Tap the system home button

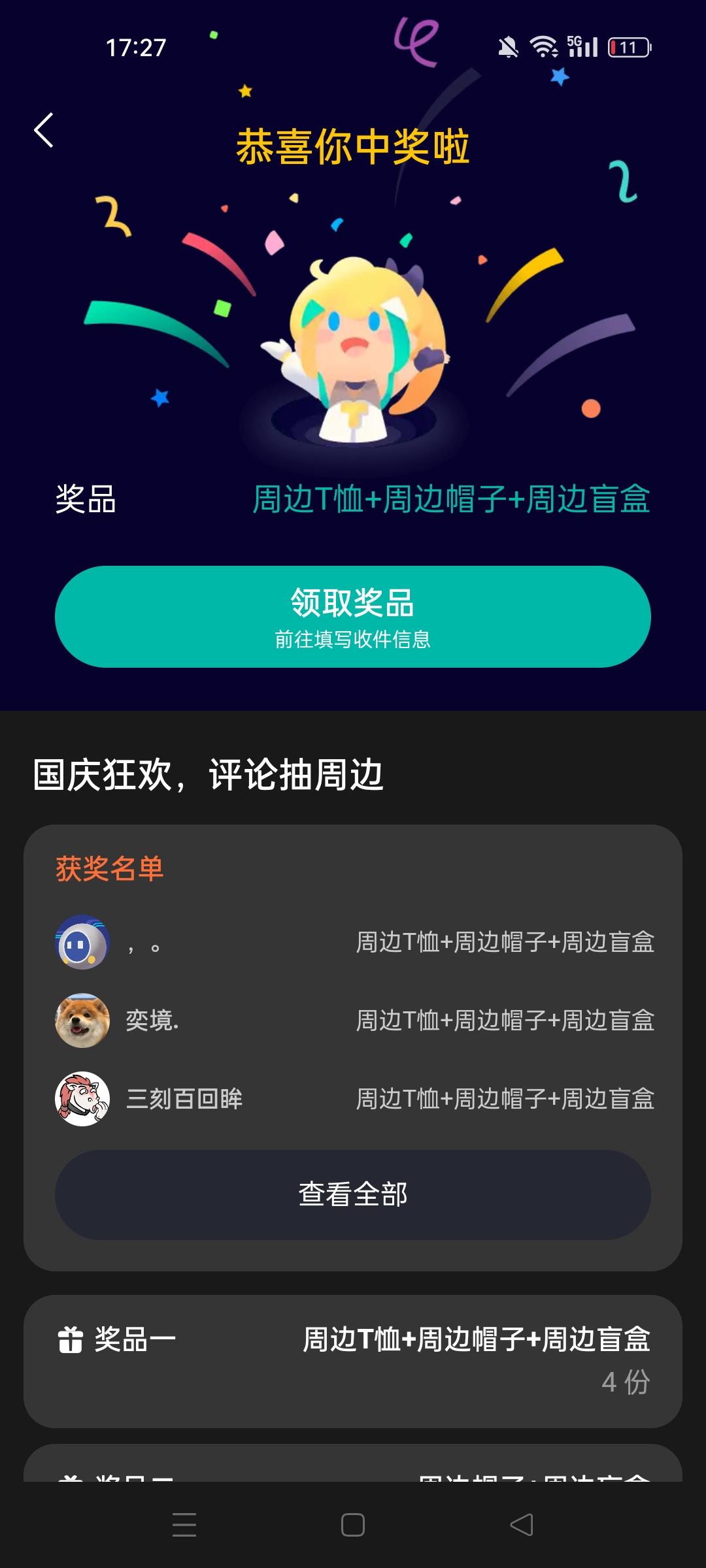point(353,1525)
